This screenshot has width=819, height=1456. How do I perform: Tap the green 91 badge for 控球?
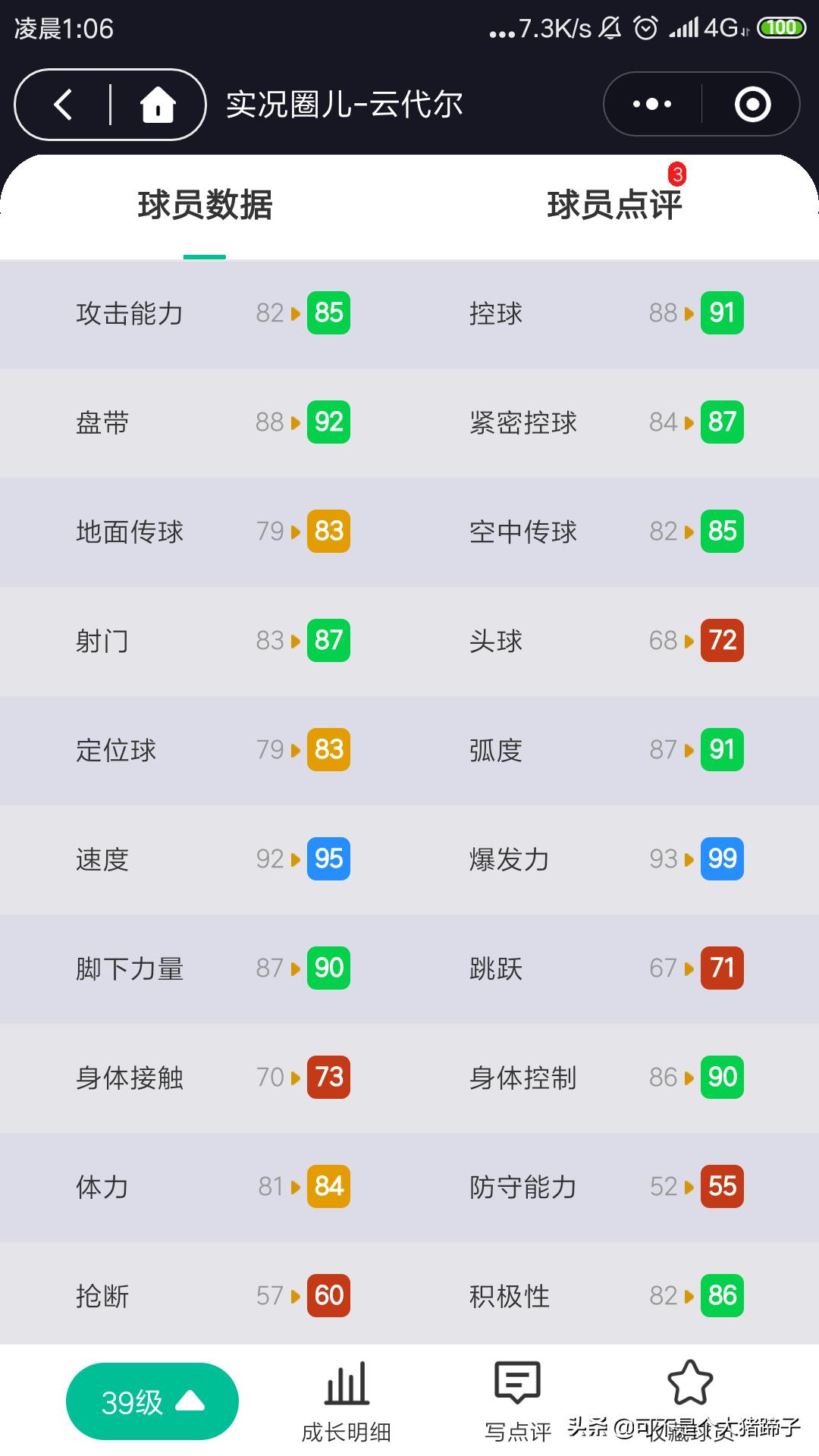720,312
